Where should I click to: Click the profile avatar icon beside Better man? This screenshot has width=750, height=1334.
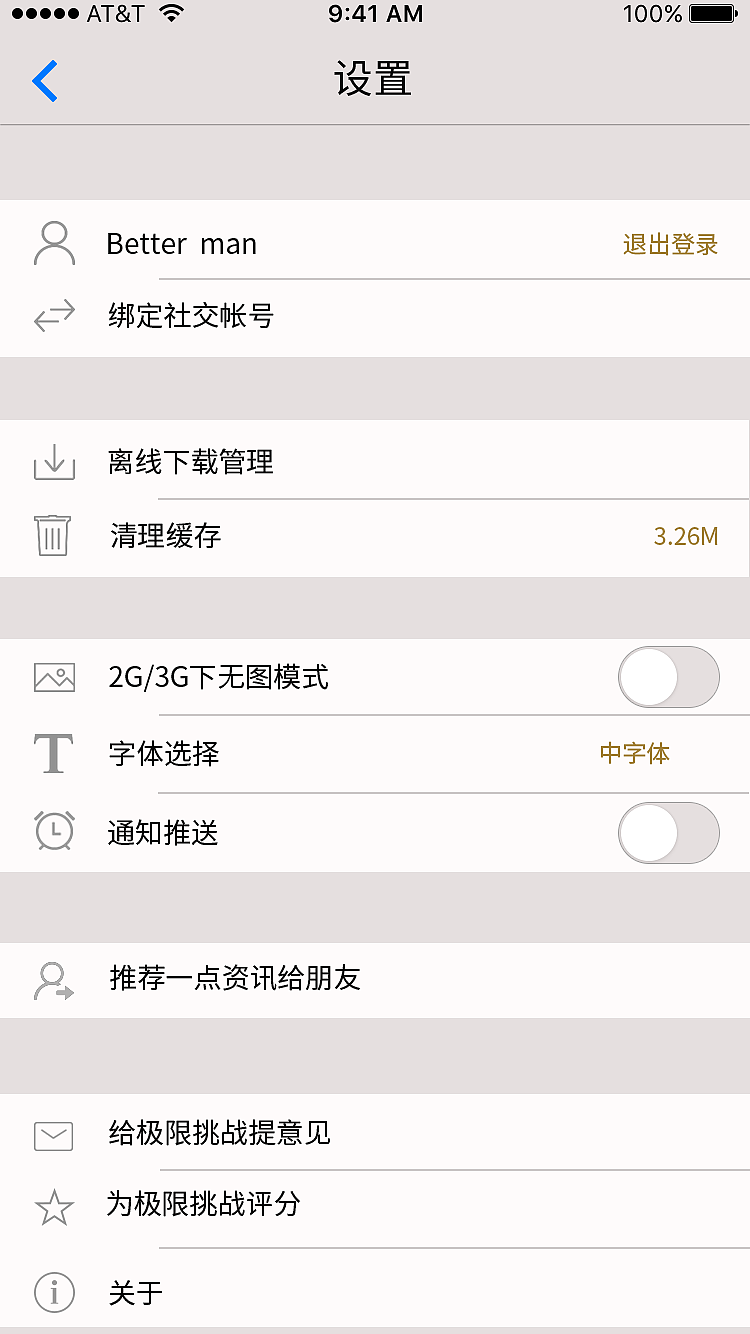(54, 243)
